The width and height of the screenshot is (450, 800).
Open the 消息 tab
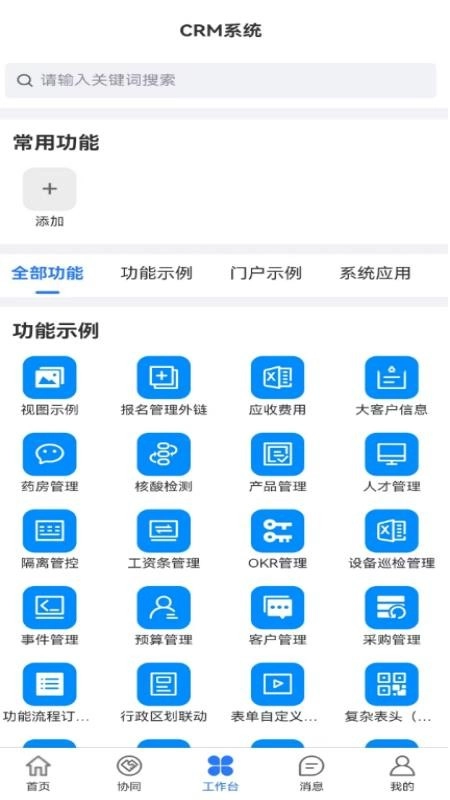click(311, 773)
